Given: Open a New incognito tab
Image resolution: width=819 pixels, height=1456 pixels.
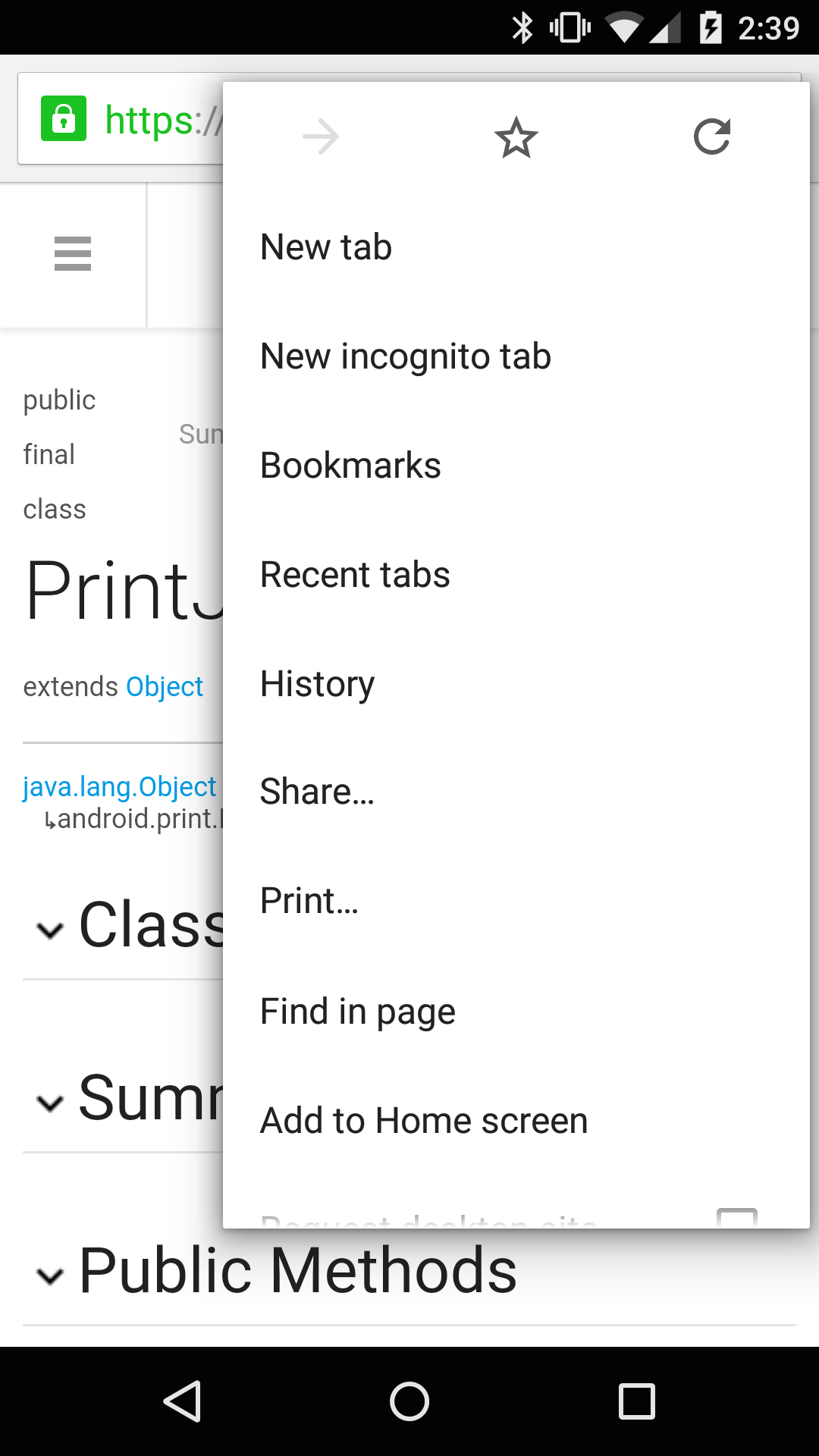Looking at the screenshot, I should coord(405,356).
